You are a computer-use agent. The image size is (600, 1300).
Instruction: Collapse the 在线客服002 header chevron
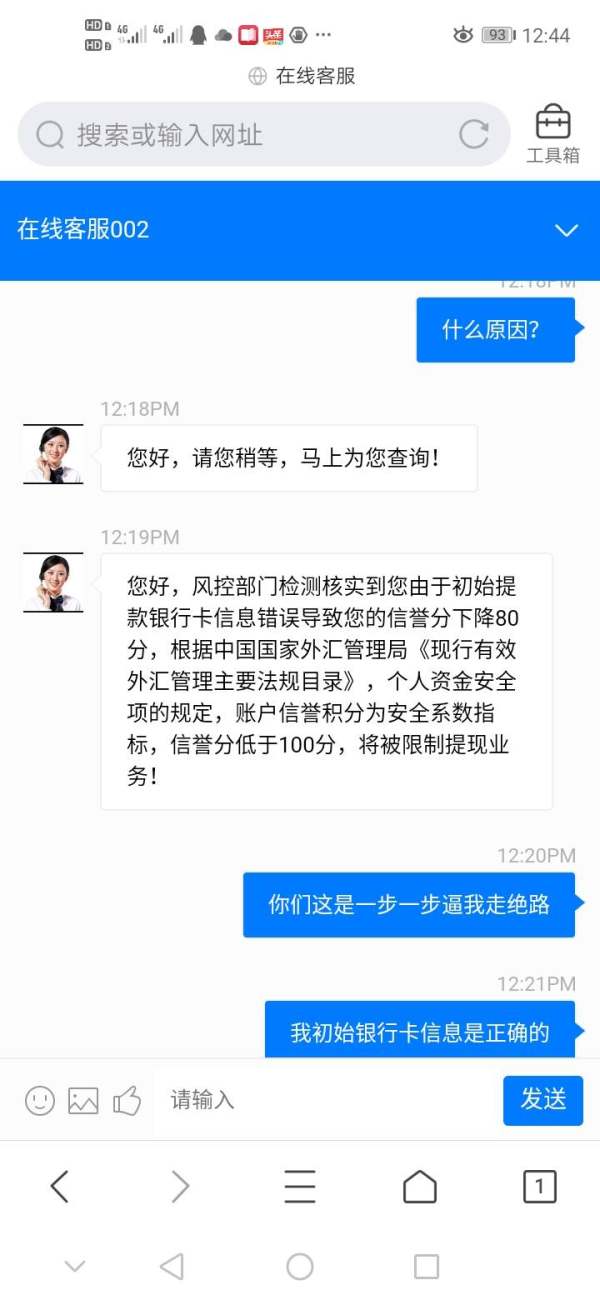(x=567, y=230)
